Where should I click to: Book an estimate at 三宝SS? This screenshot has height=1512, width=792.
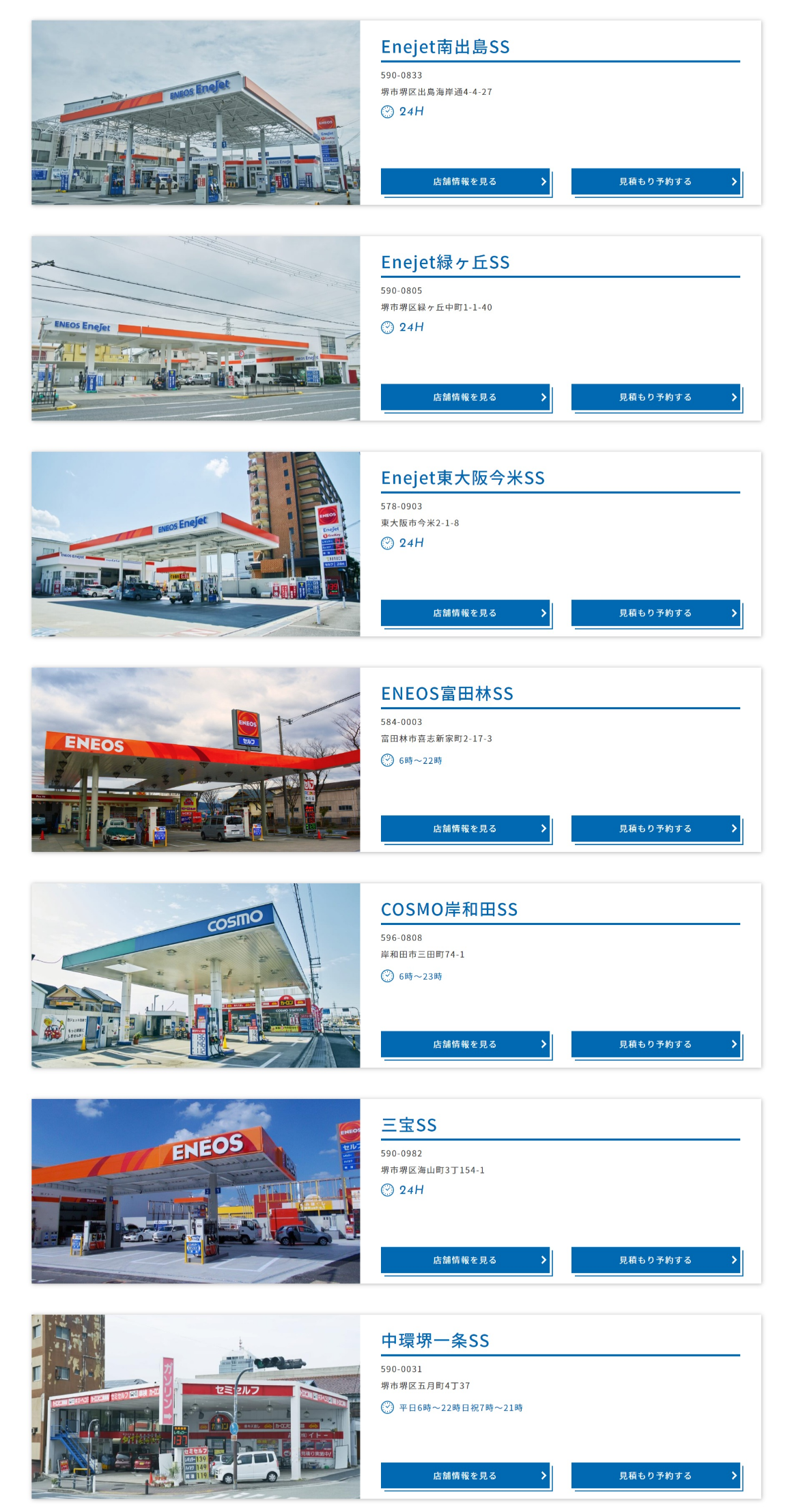click(655, 1260)
